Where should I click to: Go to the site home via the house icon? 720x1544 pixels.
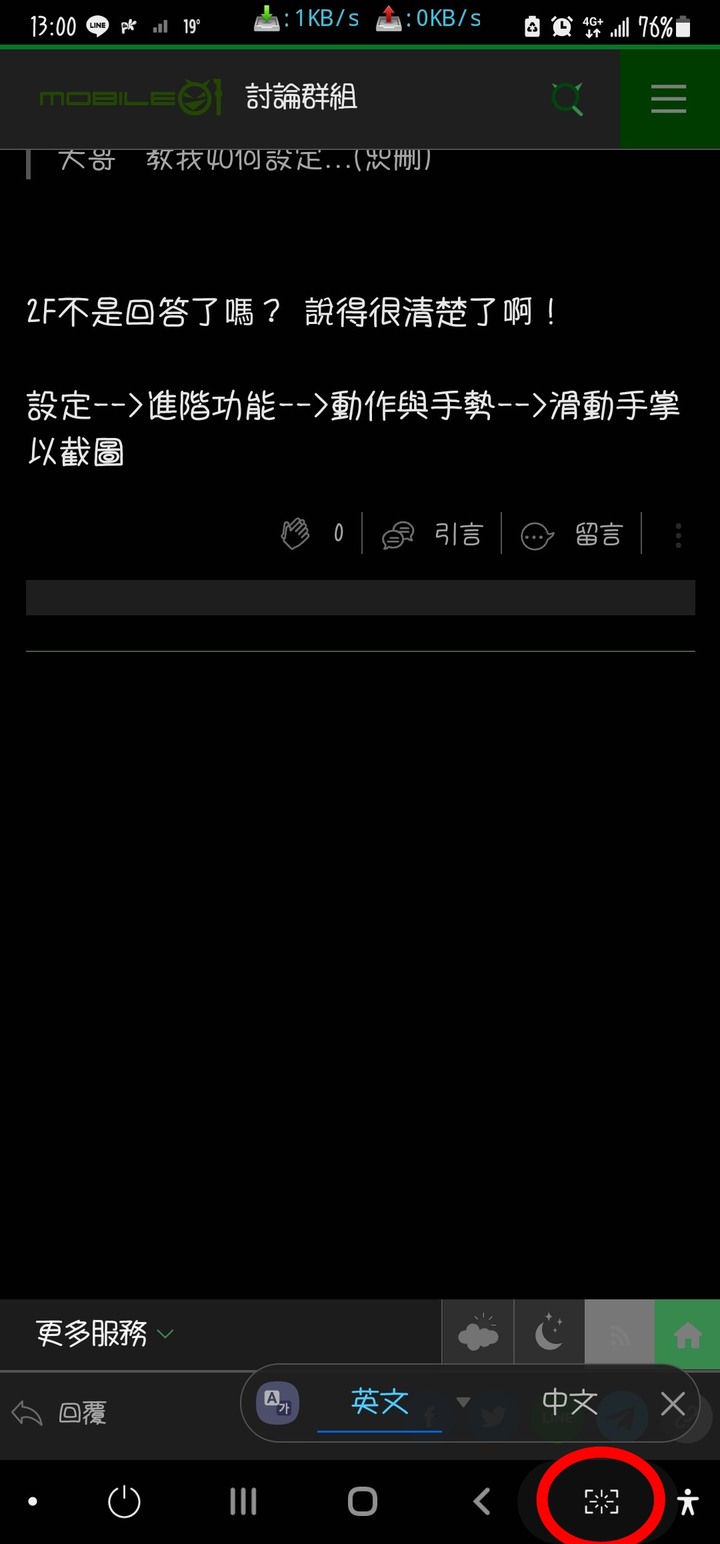687,1334
